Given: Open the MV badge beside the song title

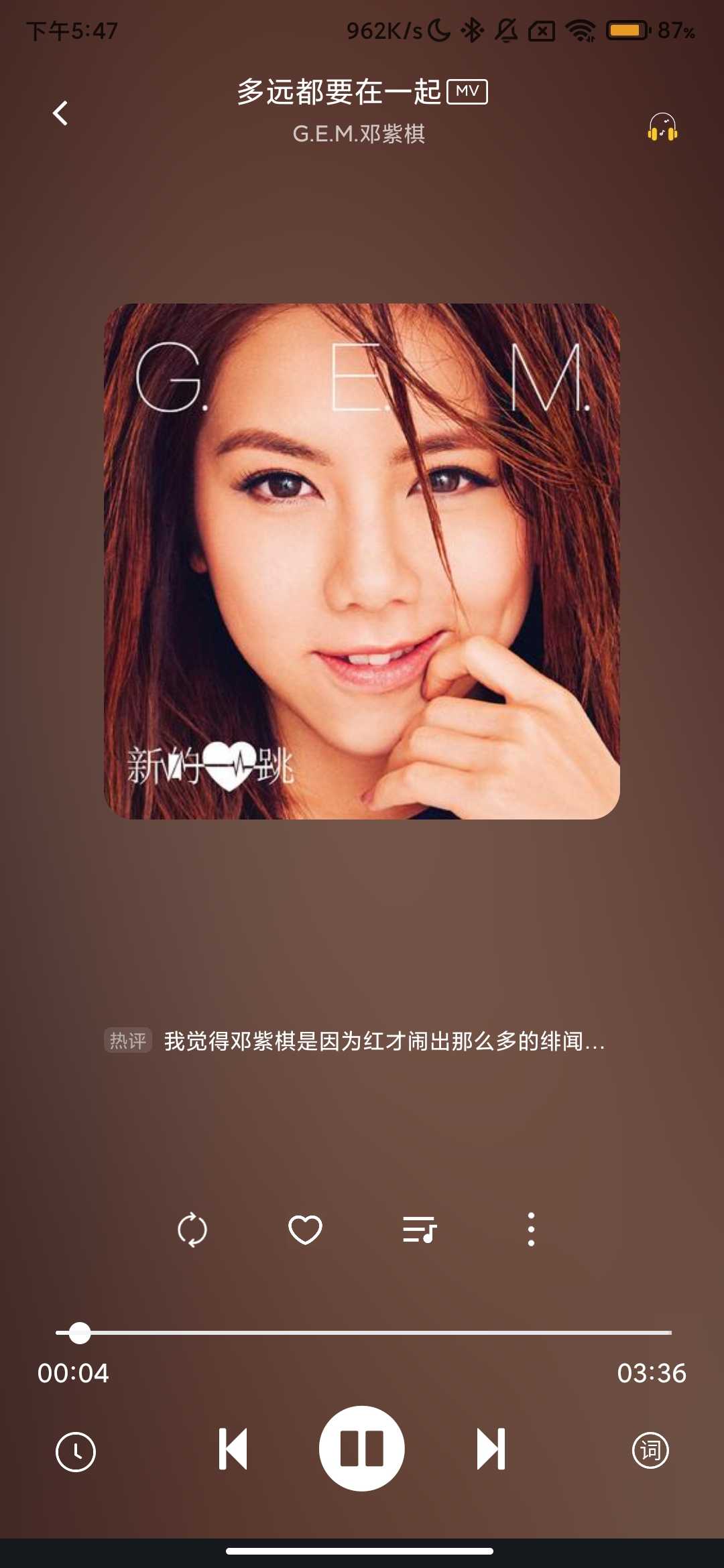Looking at the screenshot, I should point(467,92).
